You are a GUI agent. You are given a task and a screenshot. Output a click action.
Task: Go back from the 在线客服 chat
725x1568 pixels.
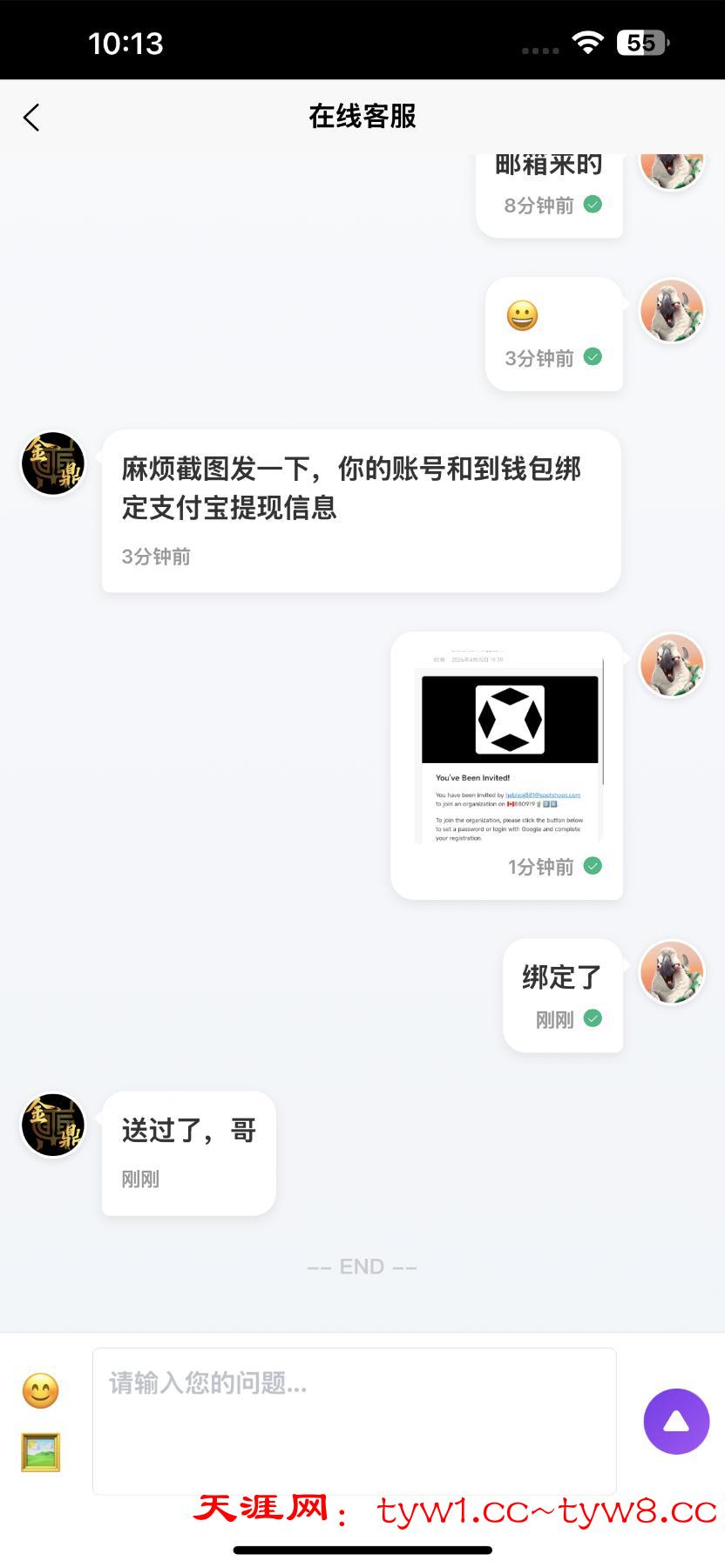(x=32, y=118)
